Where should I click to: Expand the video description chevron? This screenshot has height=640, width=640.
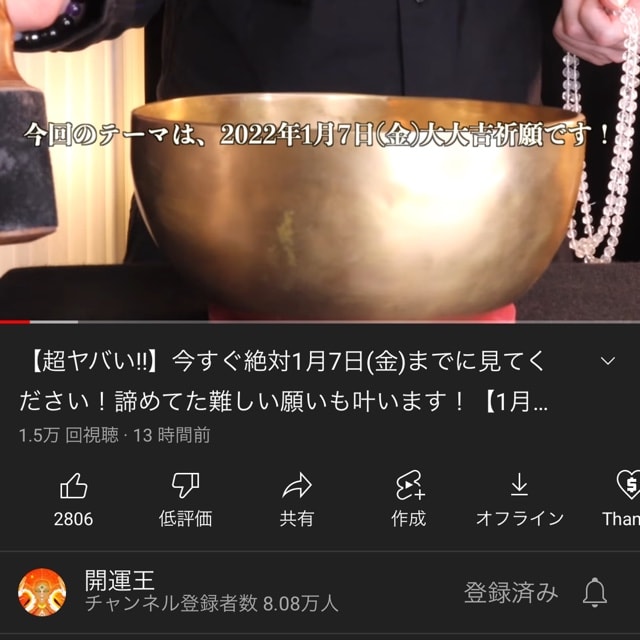click(x=607, y=360)
